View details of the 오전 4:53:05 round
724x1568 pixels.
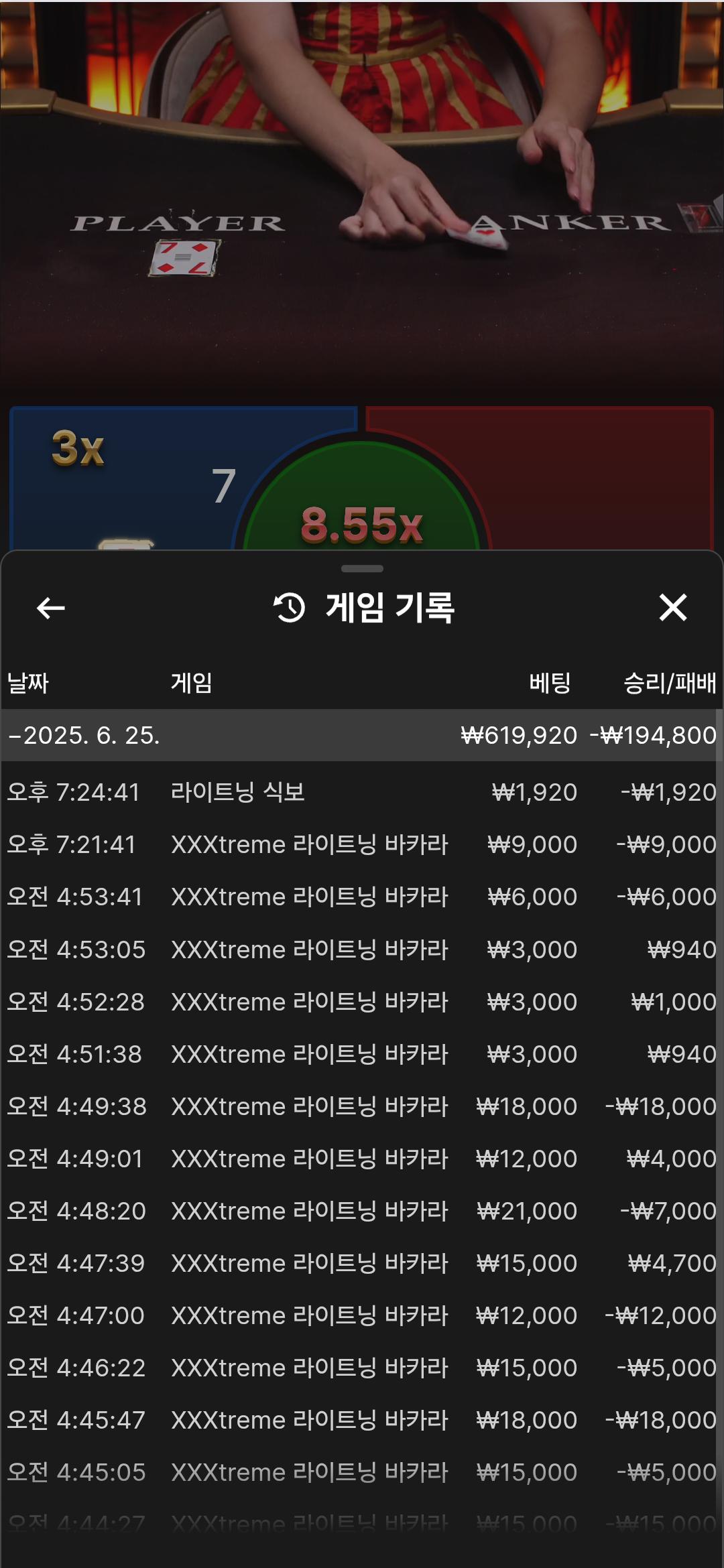coord(362,950)
